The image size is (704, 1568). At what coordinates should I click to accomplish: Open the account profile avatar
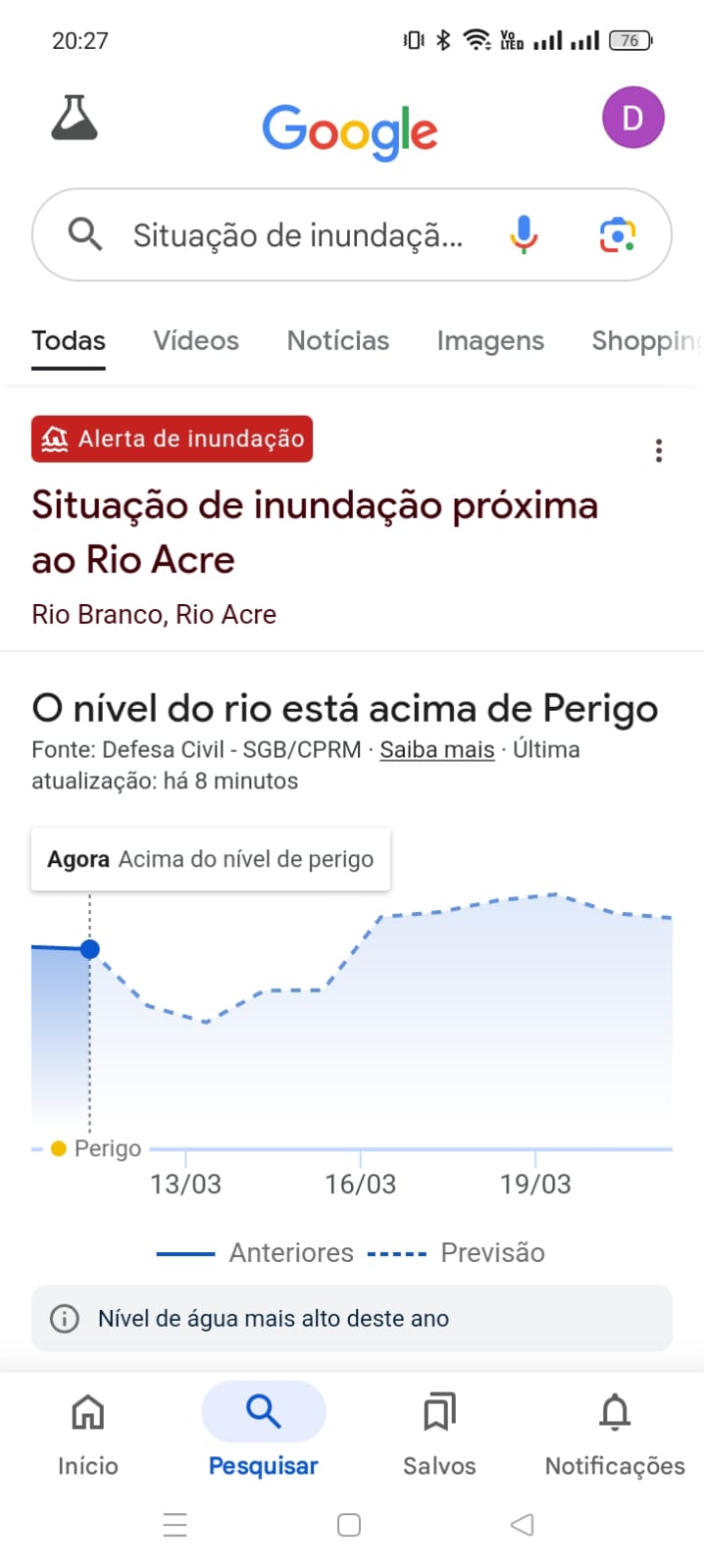[x=632, y=118]
